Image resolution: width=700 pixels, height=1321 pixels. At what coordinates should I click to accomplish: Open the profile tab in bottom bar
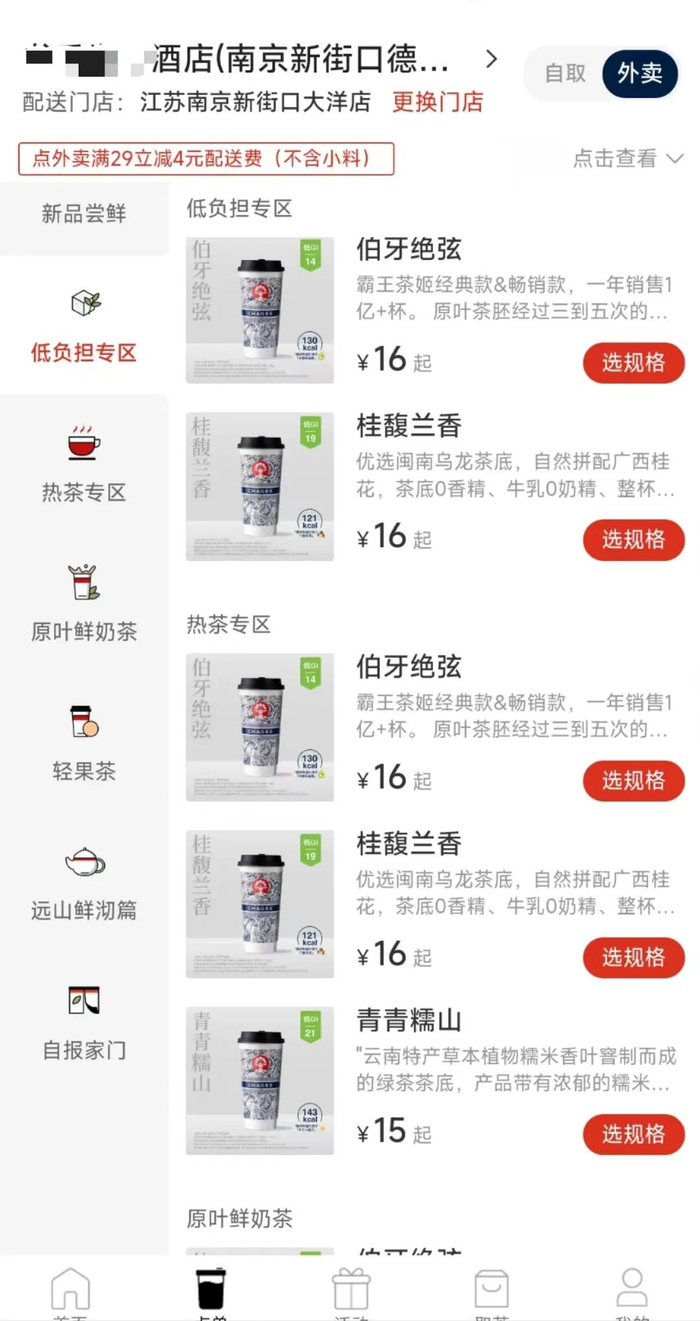(x=632, y=1290)
